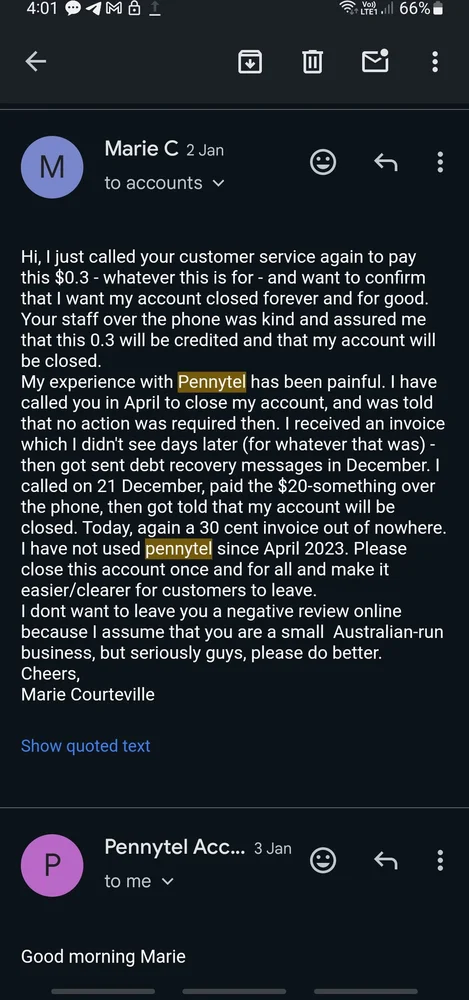Open Marie C's sender avatar
The width and height of the screenshot is (469, 1000).
pyautogui.click(x=52, y=167)
